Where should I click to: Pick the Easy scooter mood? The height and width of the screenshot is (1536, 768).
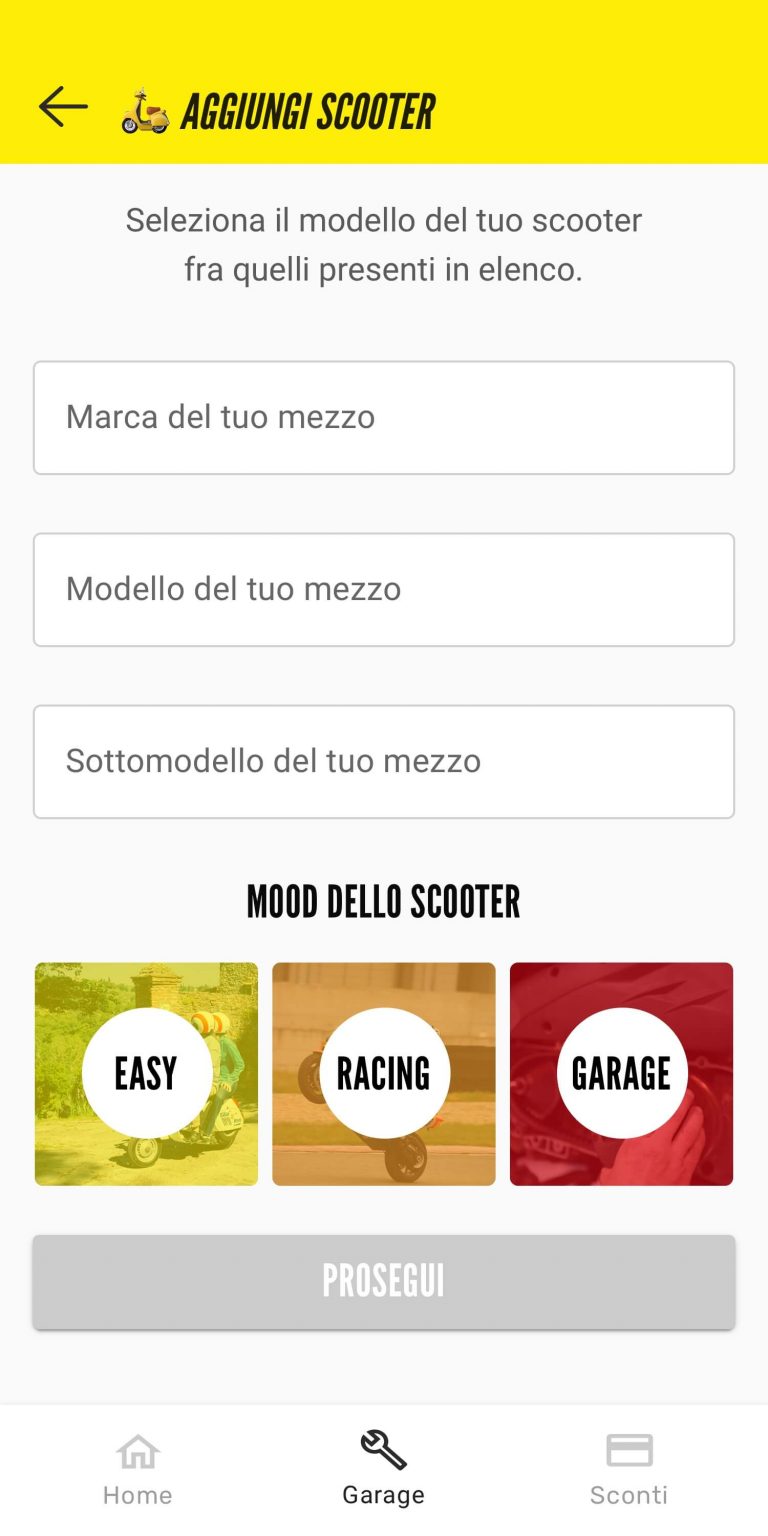146,1074
